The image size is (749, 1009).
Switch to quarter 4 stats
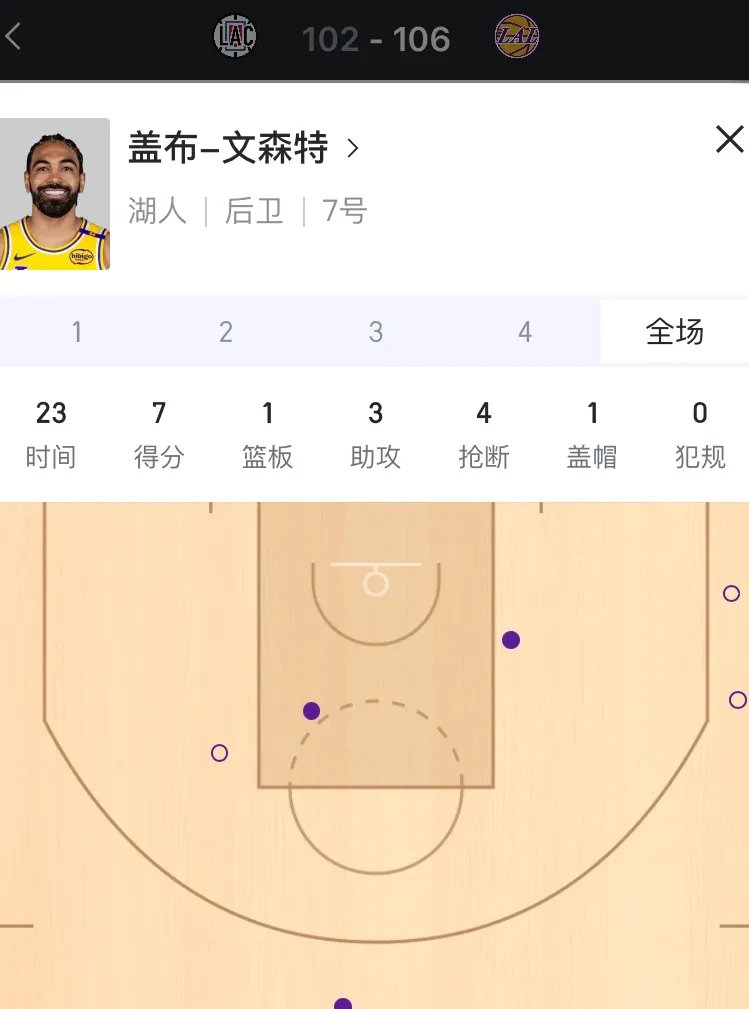click(524, 331)
